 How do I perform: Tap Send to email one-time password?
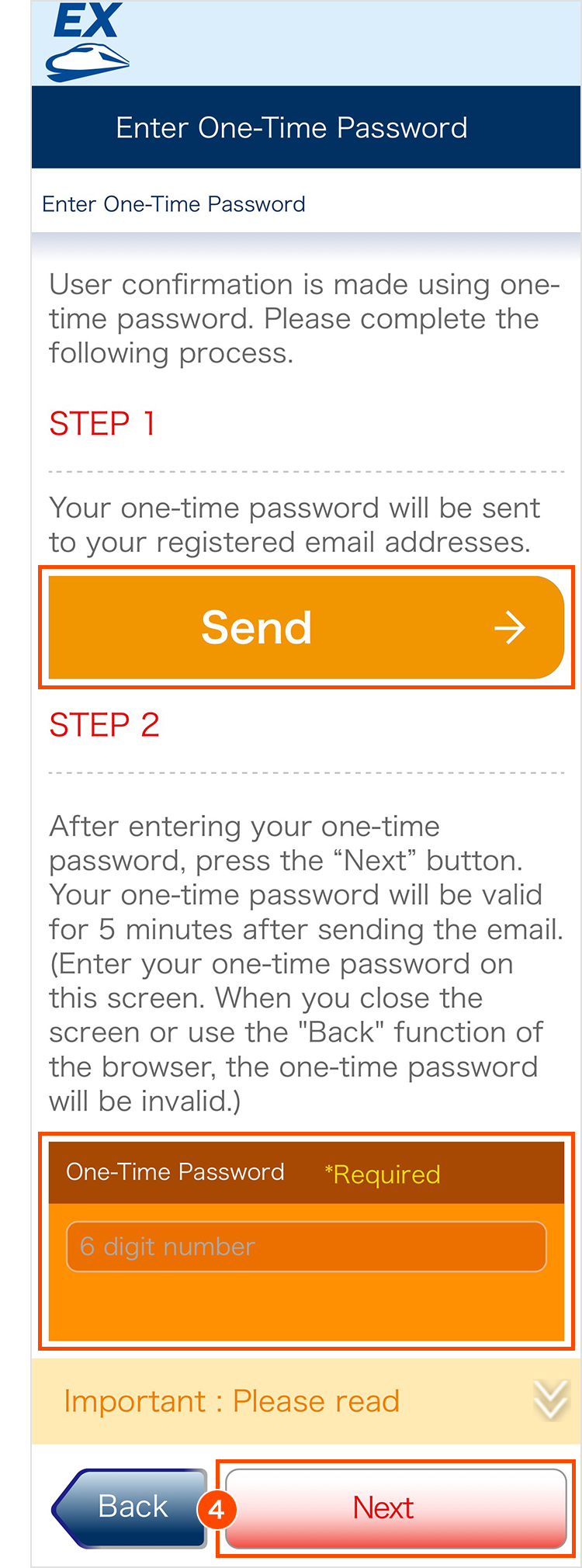coord(306,627)
